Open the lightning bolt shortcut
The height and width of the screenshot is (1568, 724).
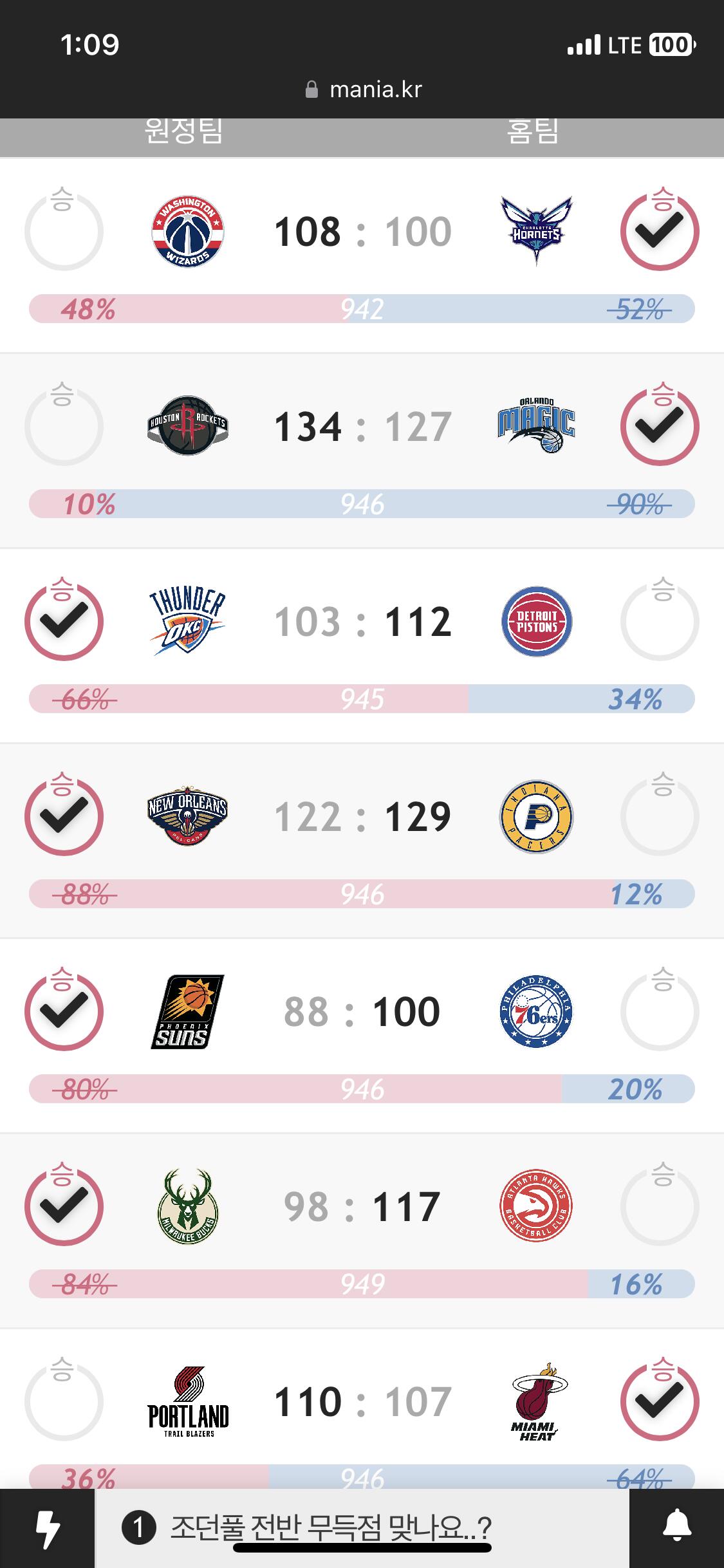click(x=47, y=1528)
